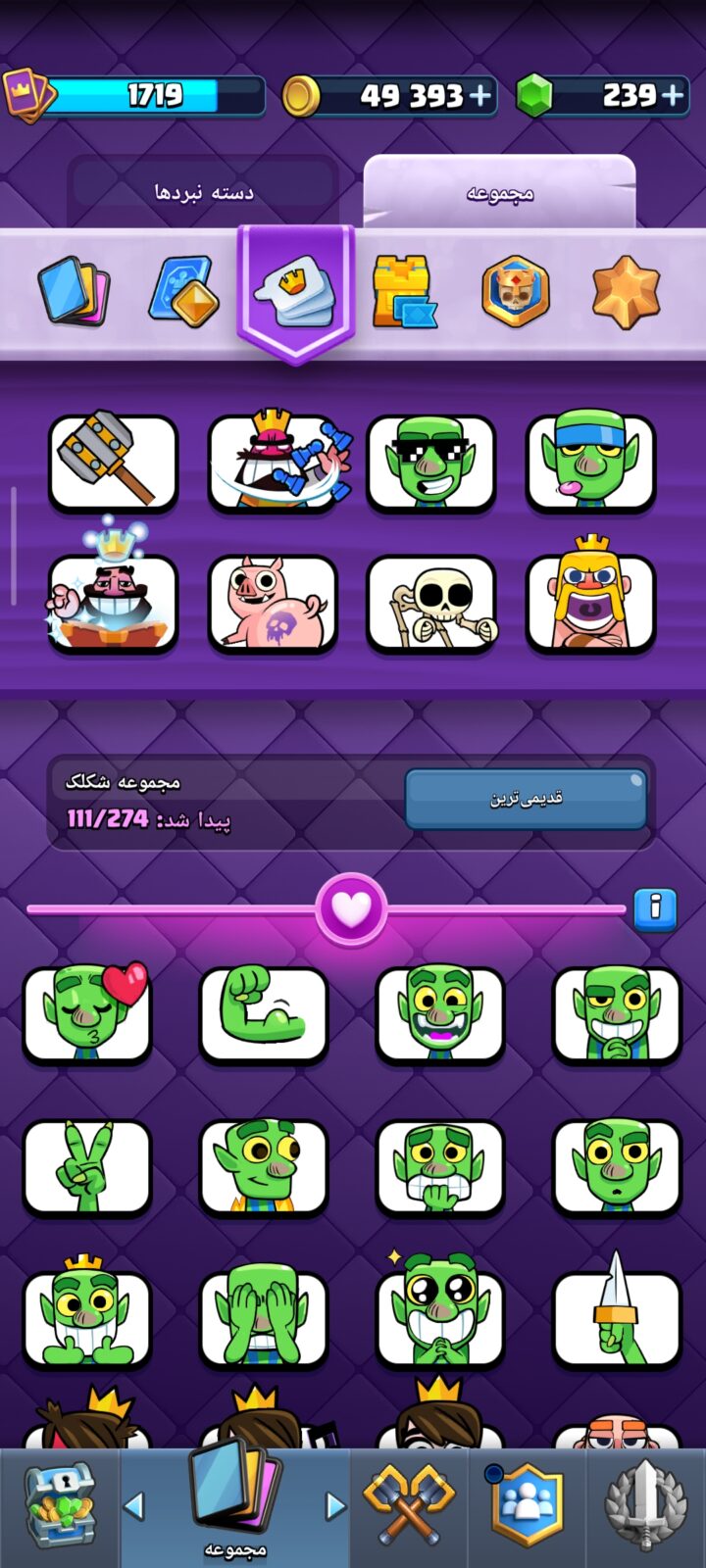Open the king crown badge tab
The height and width of the screenshot is (1568, 706).
coord(516,291)
